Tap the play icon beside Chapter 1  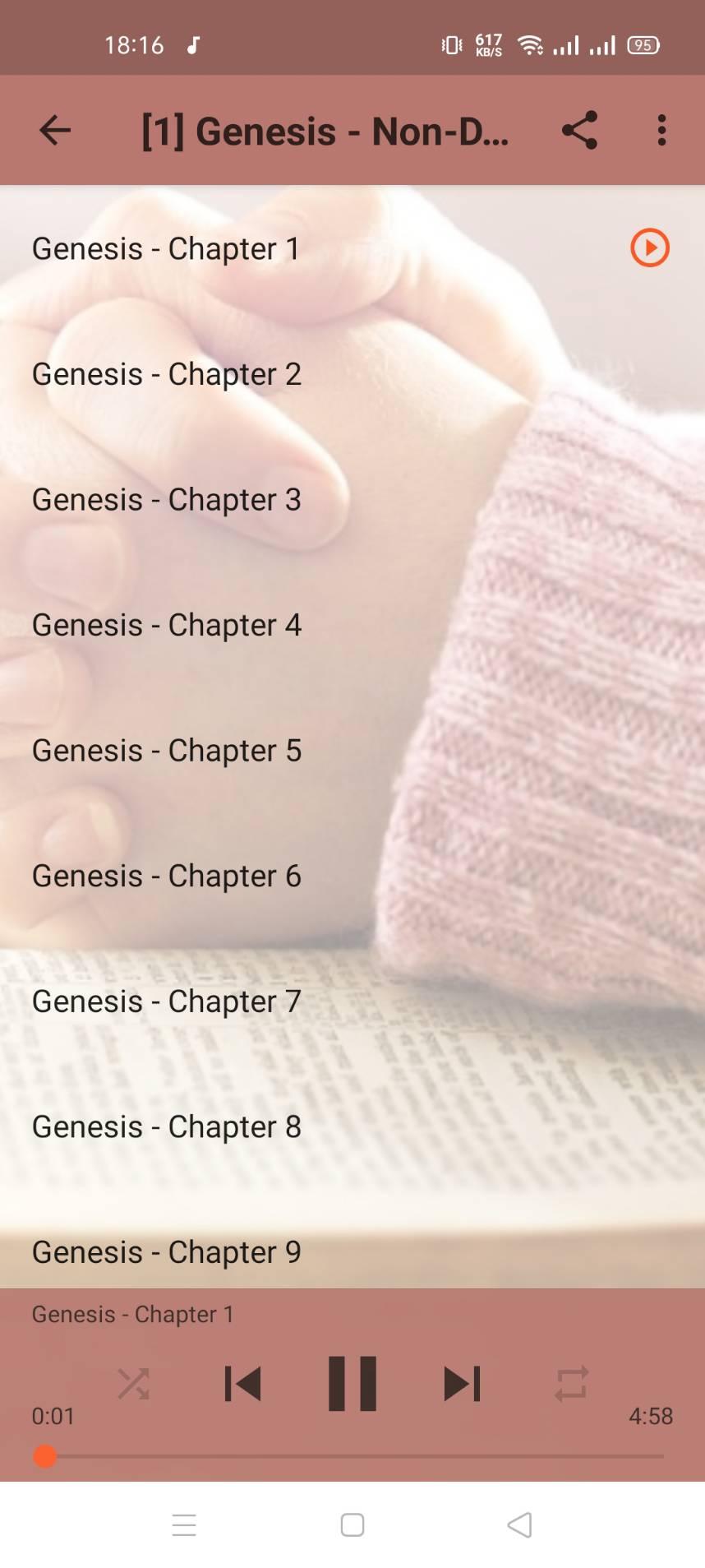click(649, 247)
